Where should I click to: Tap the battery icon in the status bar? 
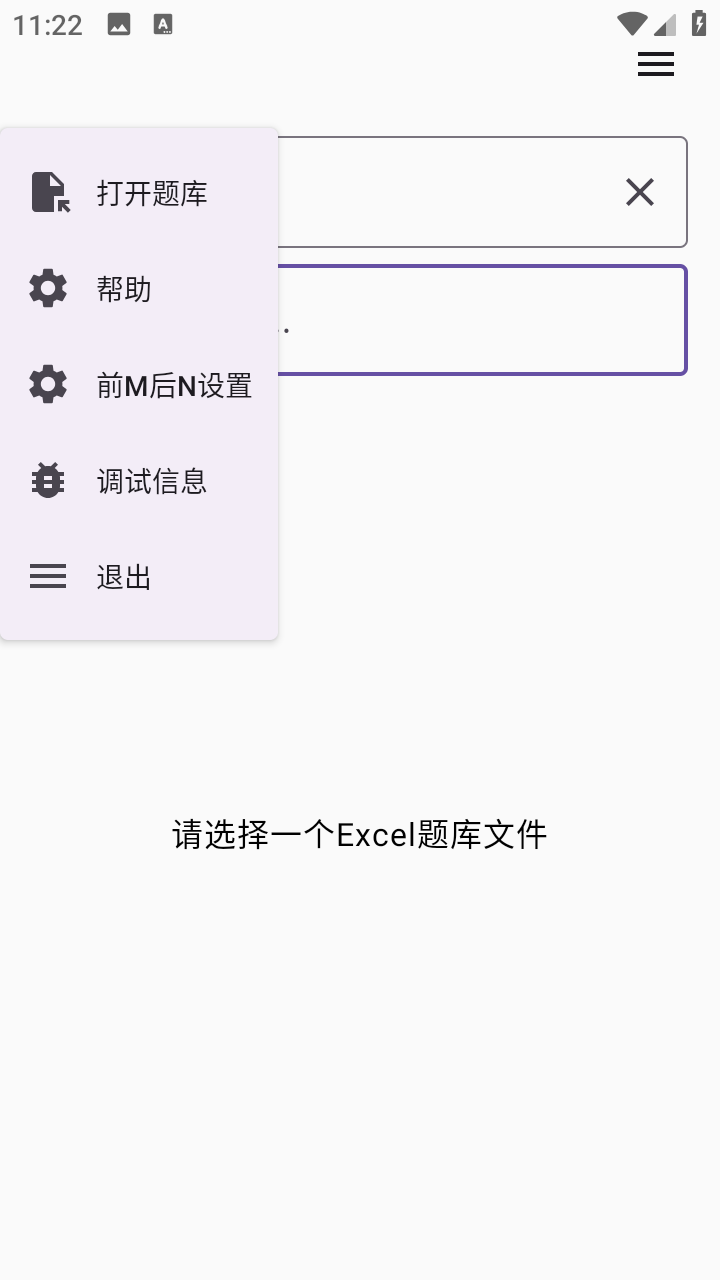click(x=697, y=23)
